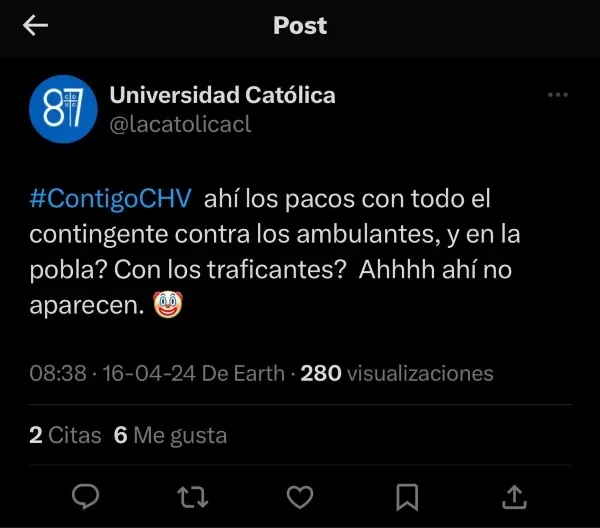
Task: Open the #ContigoCHV hashtag
Action: pos(112,198)
